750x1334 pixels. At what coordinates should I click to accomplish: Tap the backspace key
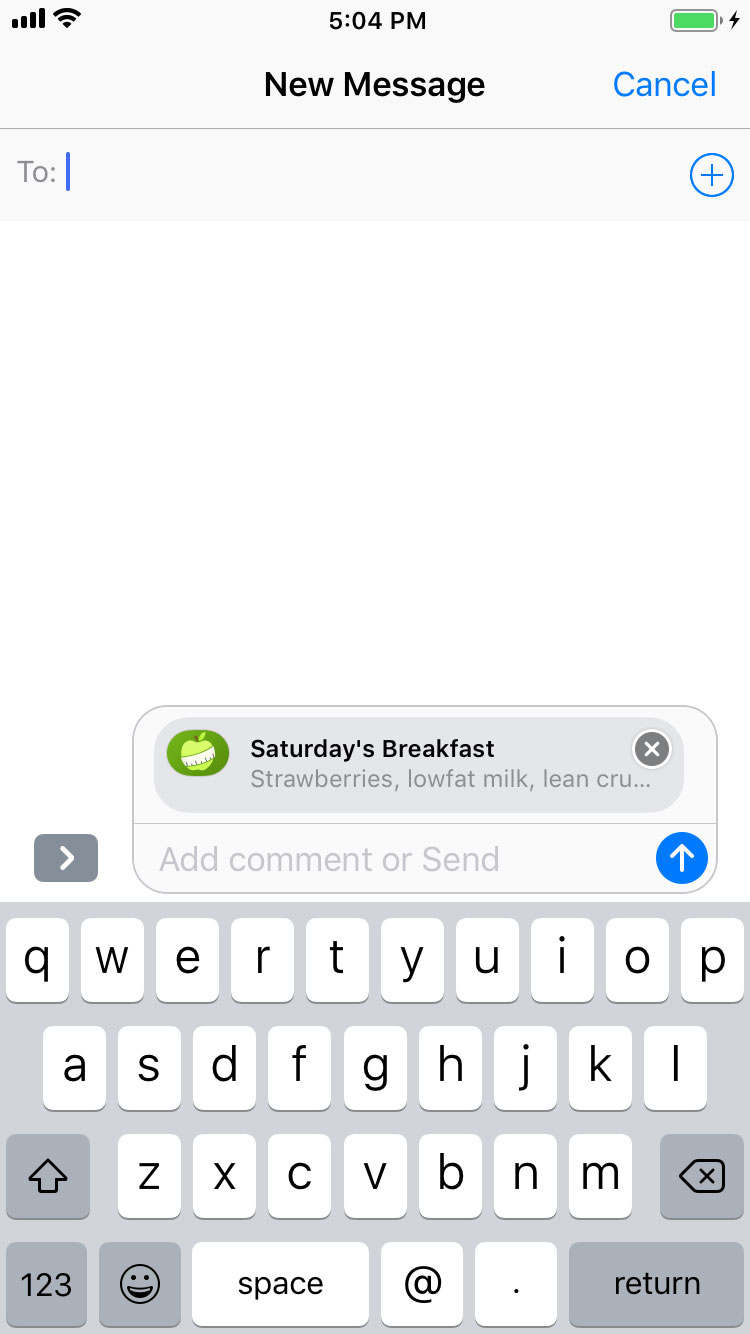click(x=702, y=1177)
